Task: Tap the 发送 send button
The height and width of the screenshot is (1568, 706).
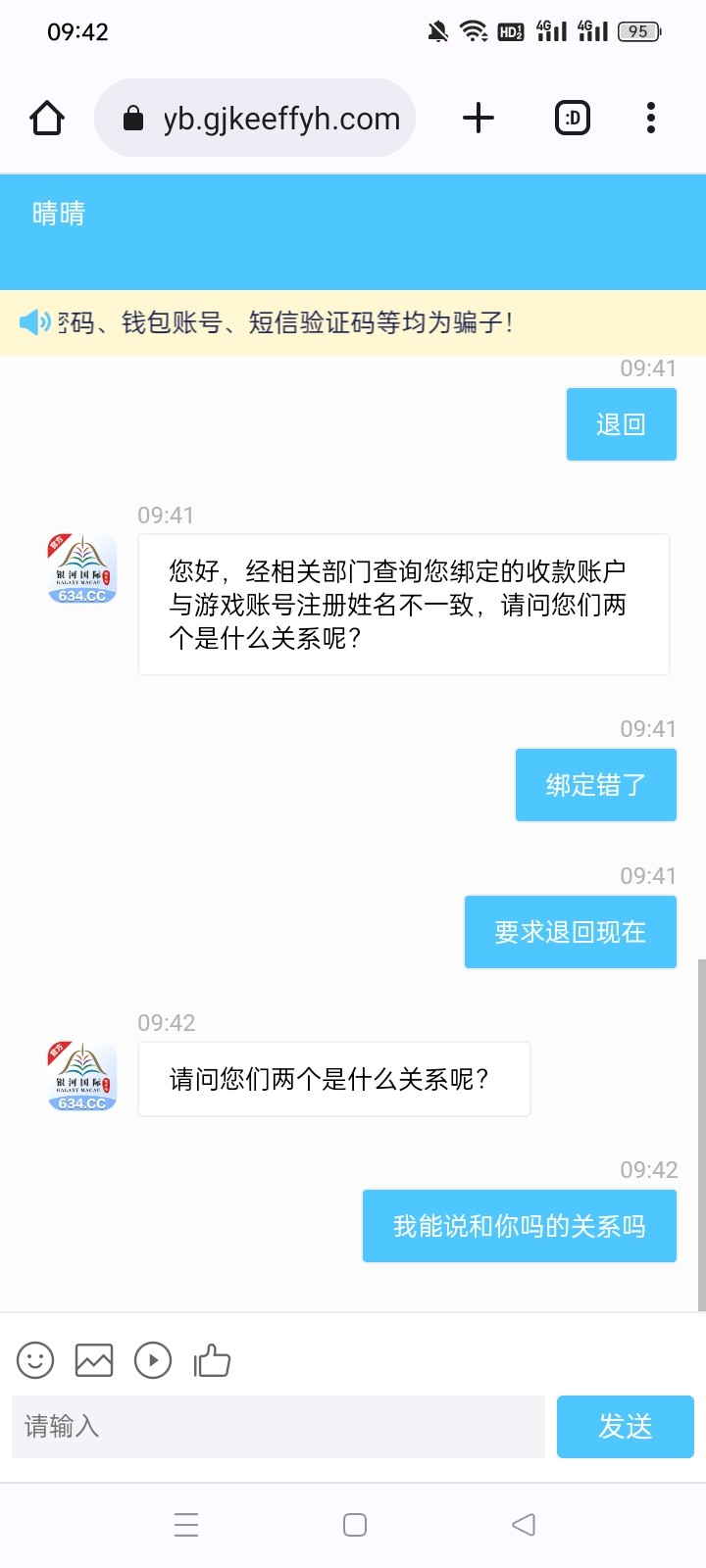Action: [x=625, y=1427]
